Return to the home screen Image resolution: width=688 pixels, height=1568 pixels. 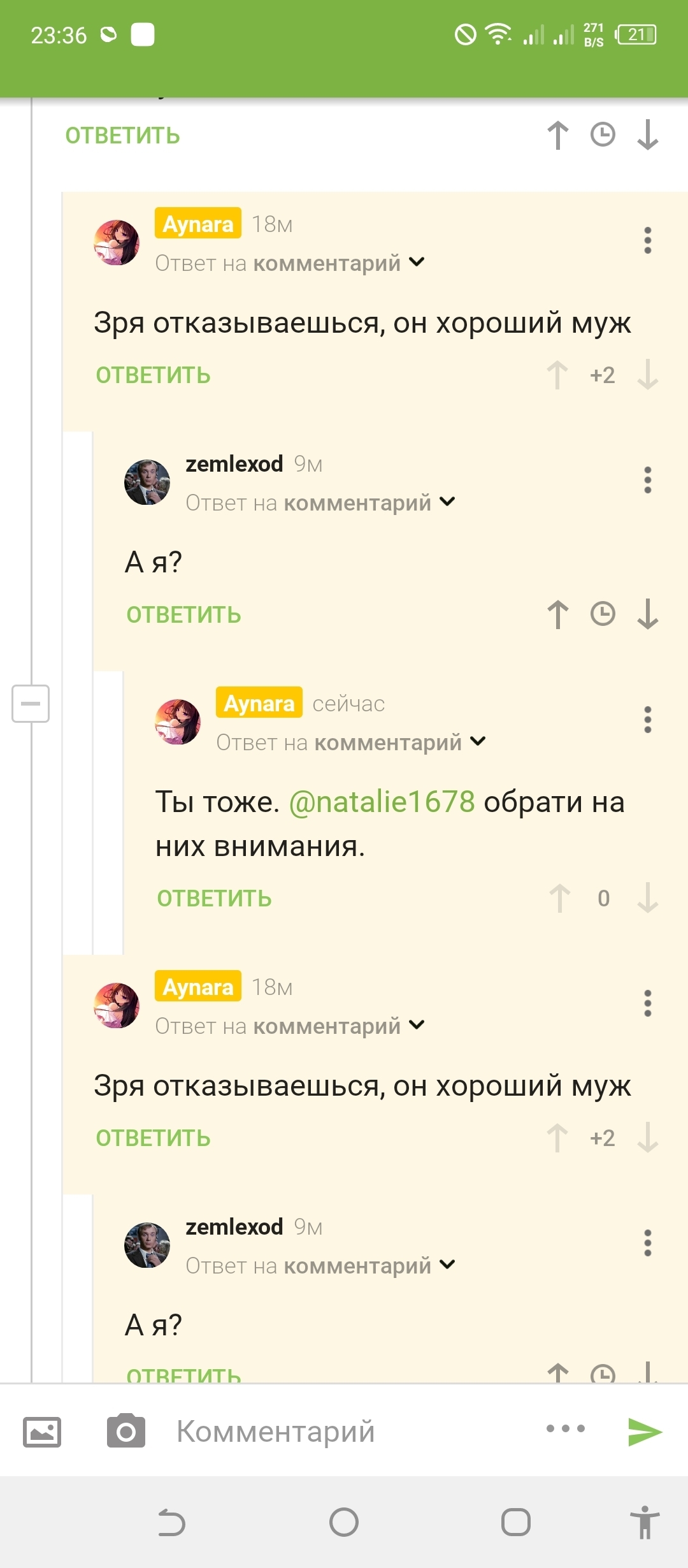[344, 1523]
